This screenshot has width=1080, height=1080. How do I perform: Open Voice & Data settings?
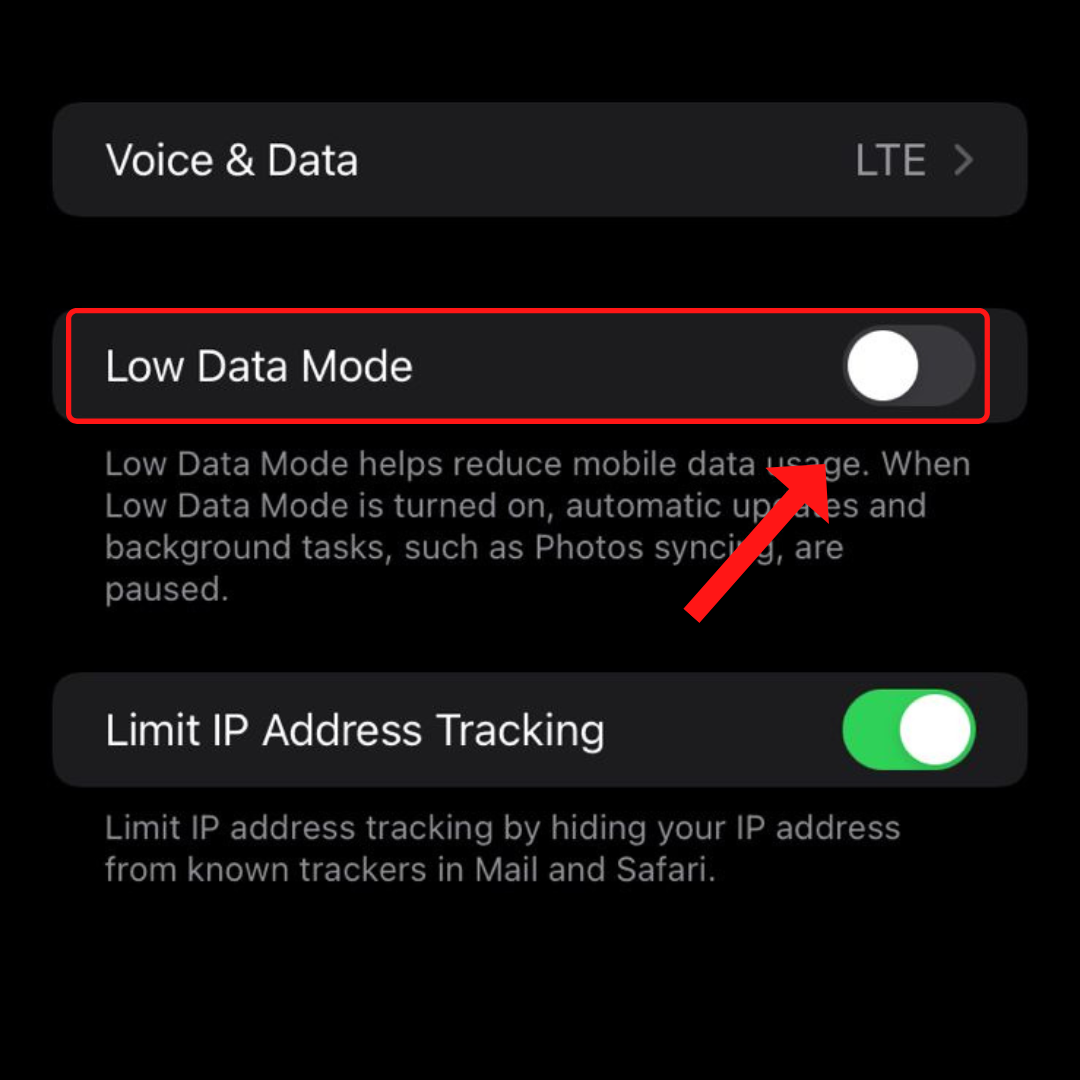click(x=540, y=160)
